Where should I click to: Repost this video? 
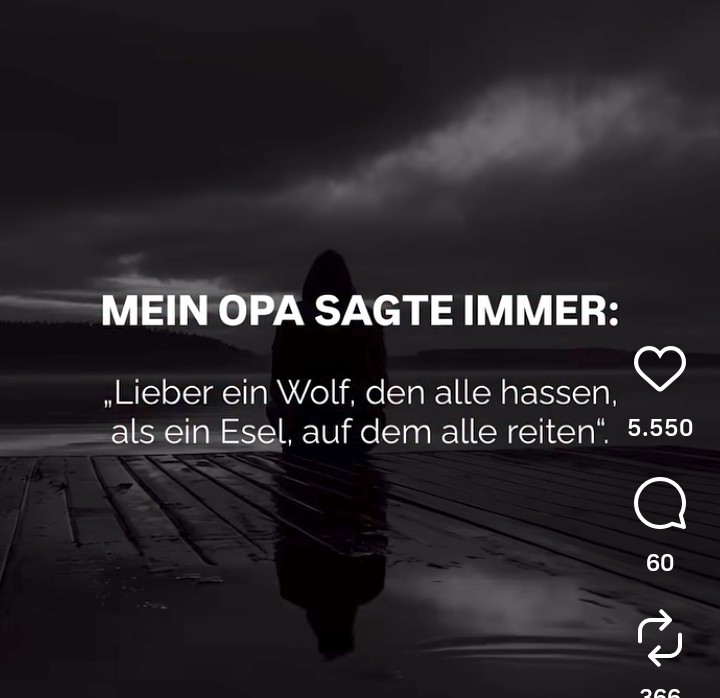pos(660,638)
